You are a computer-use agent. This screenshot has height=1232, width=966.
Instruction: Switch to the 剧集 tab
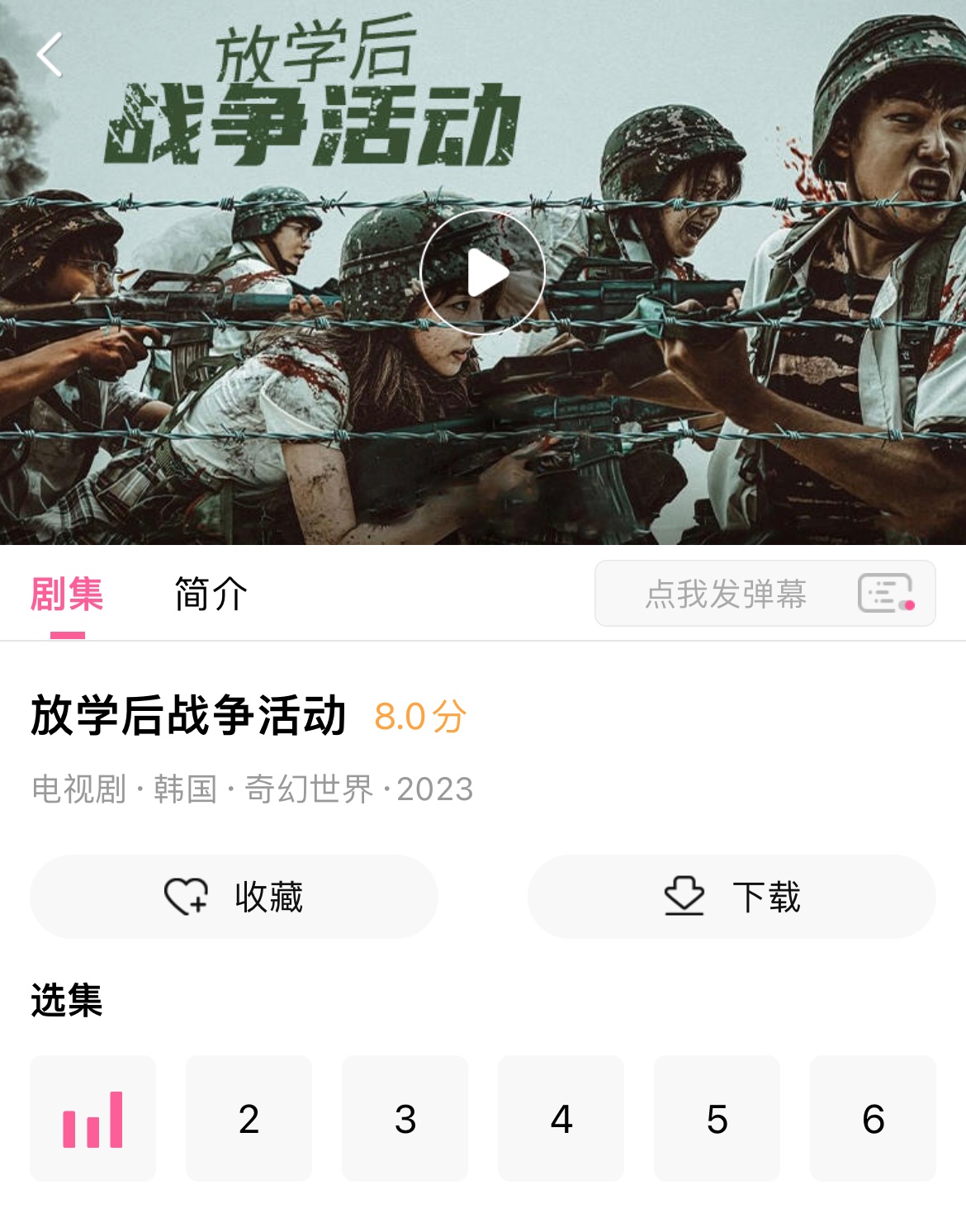[67, 594]
